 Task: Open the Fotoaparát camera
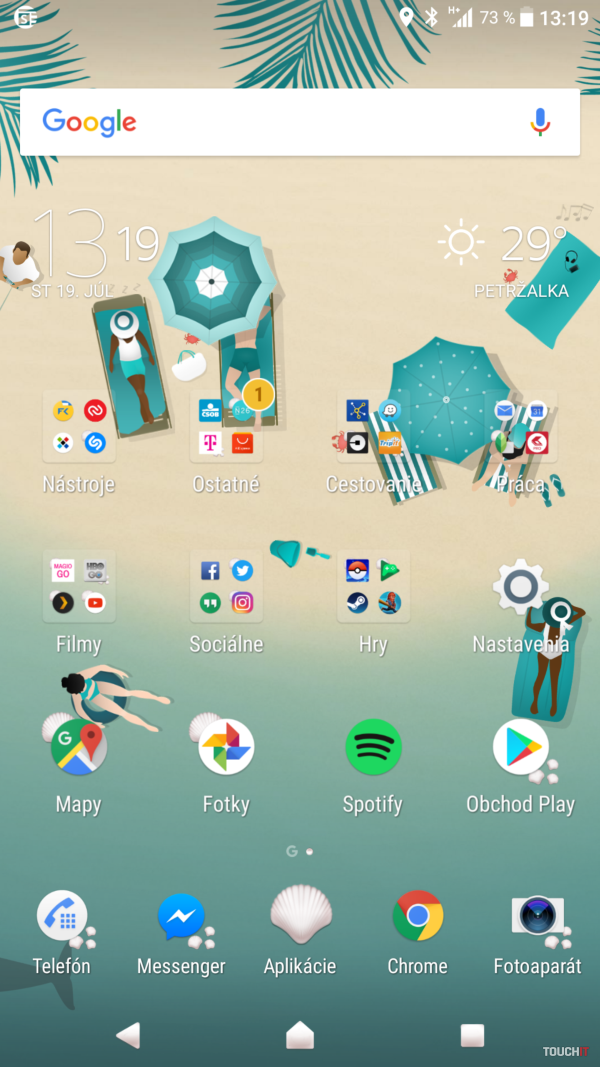pyautogui.click(x=538, y=916)
